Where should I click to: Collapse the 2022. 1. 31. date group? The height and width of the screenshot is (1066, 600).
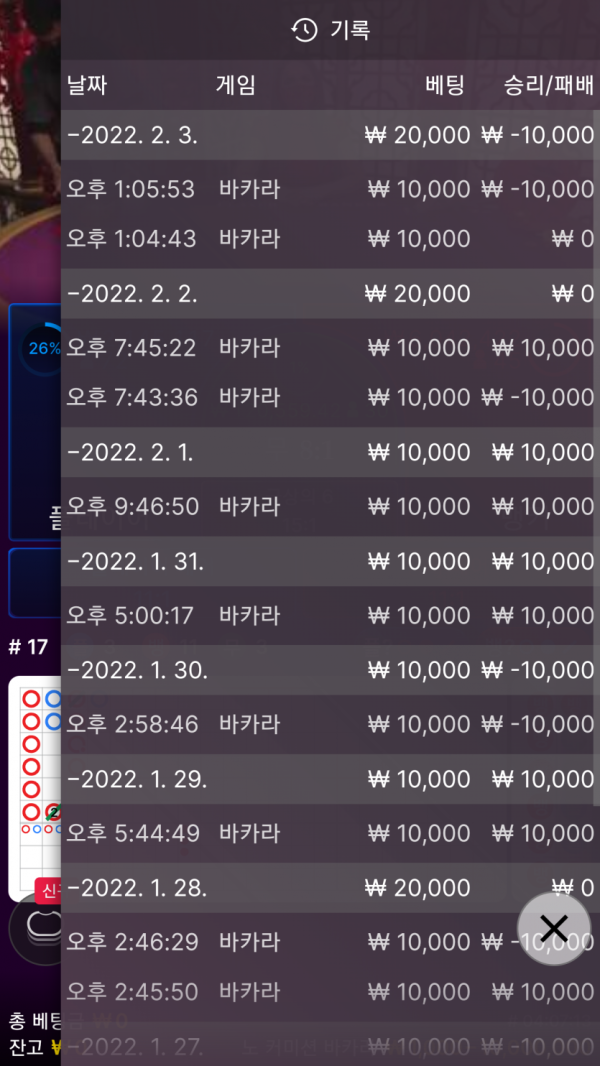tap(134, 561)
